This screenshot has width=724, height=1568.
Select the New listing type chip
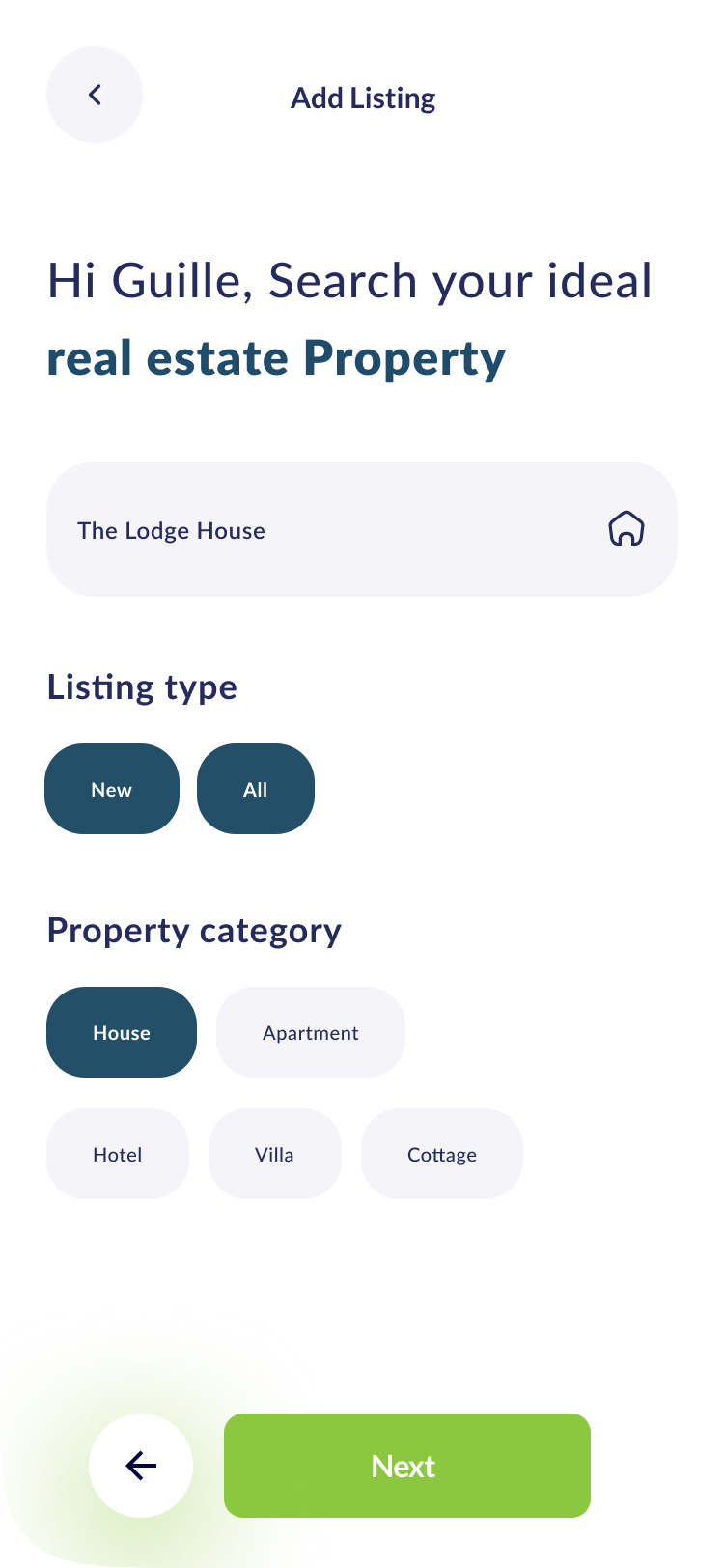(112, 789)
